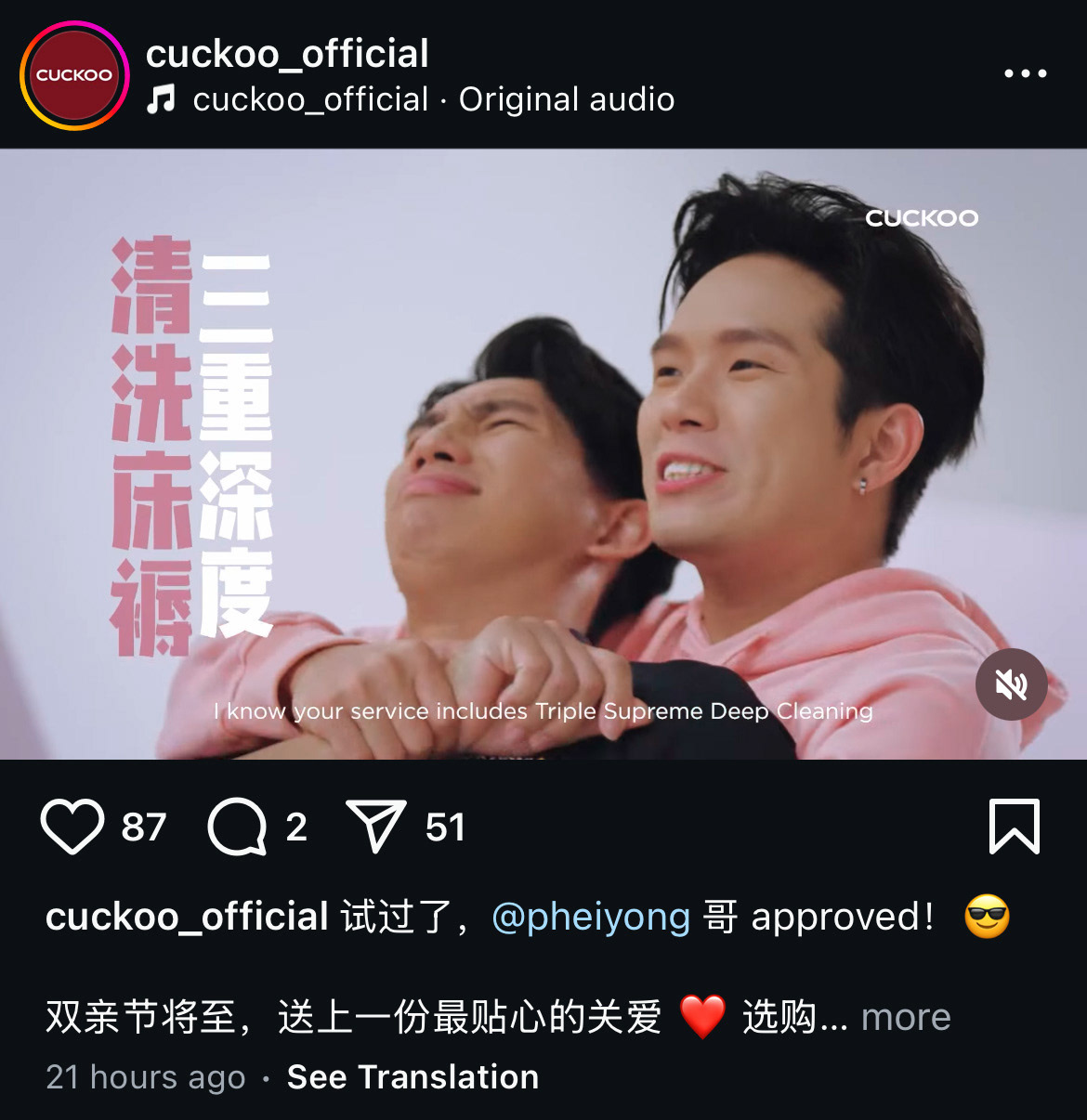Unmute the video sound
1087x1120 pixels.
(x=1011, y=685)
